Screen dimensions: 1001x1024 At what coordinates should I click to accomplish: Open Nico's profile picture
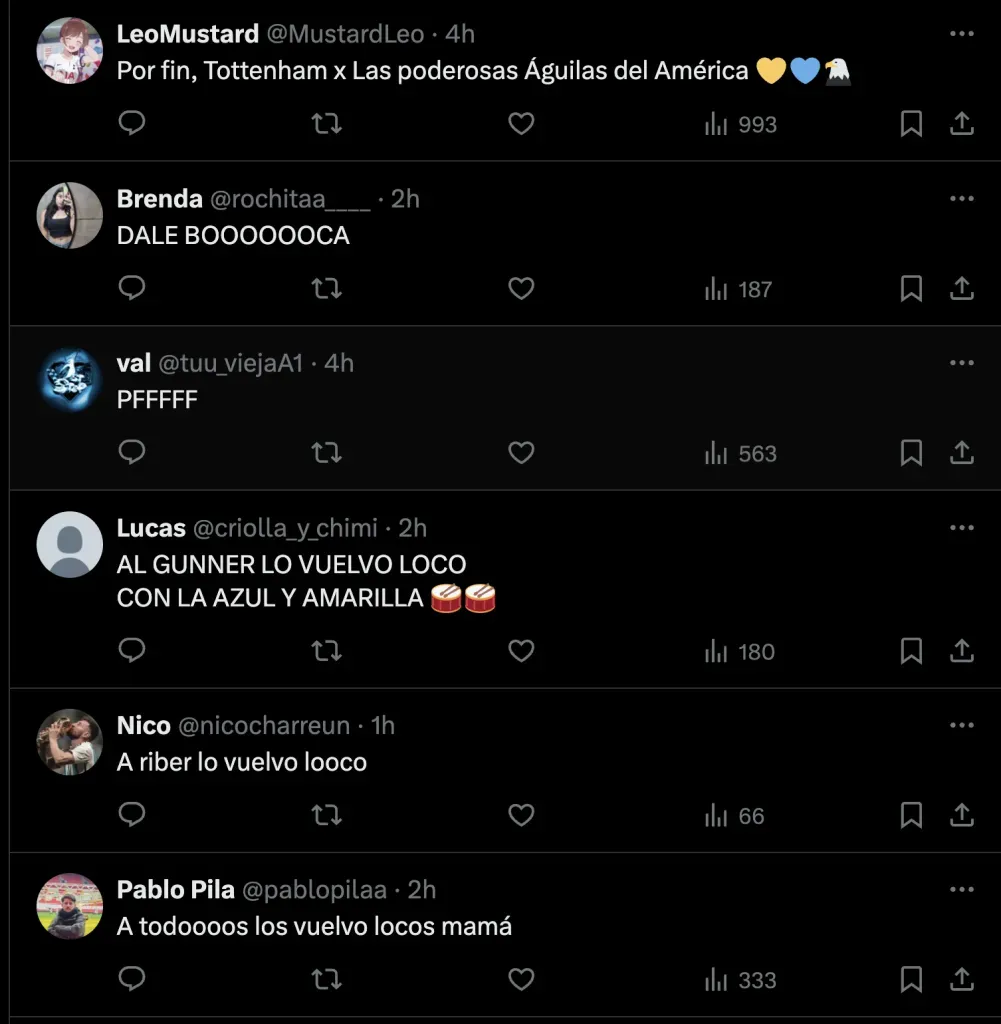pyautogui.click(x=70, y=742)
